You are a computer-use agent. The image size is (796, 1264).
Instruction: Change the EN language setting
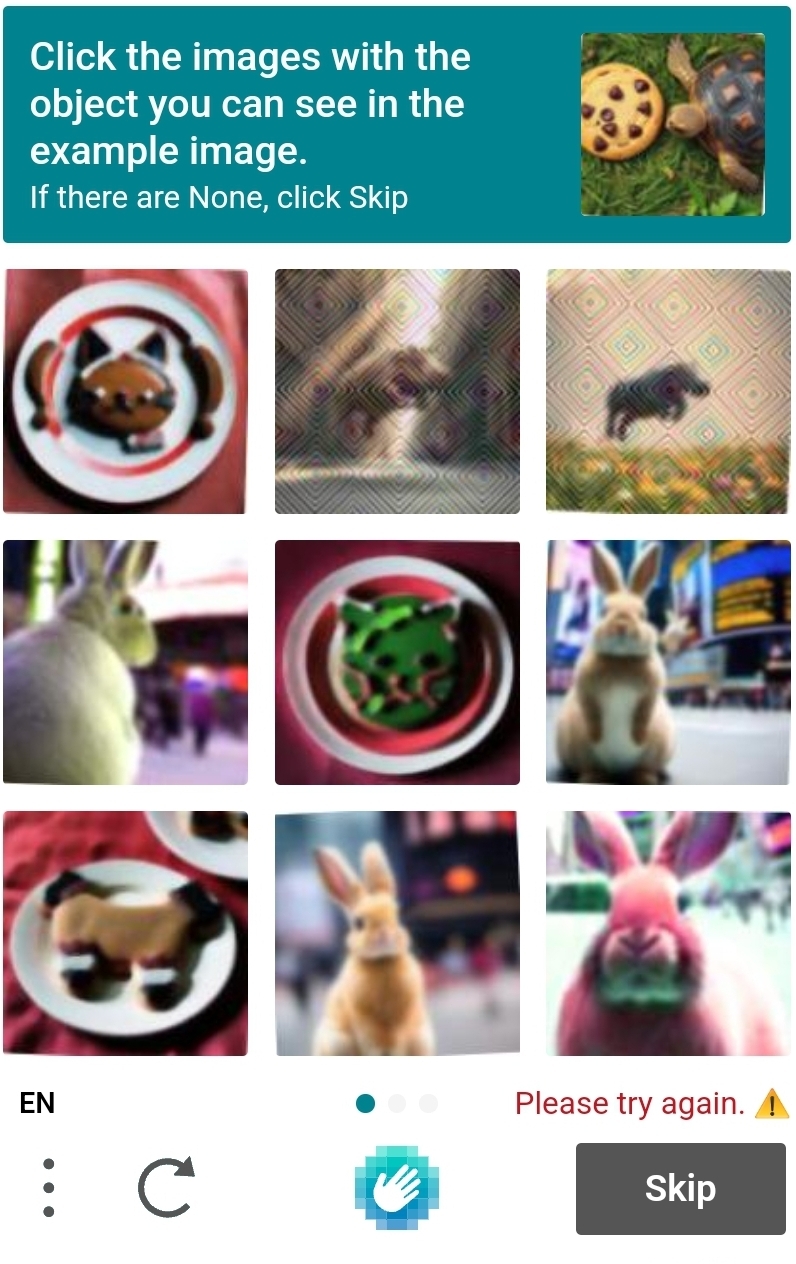pos(38,1103)
